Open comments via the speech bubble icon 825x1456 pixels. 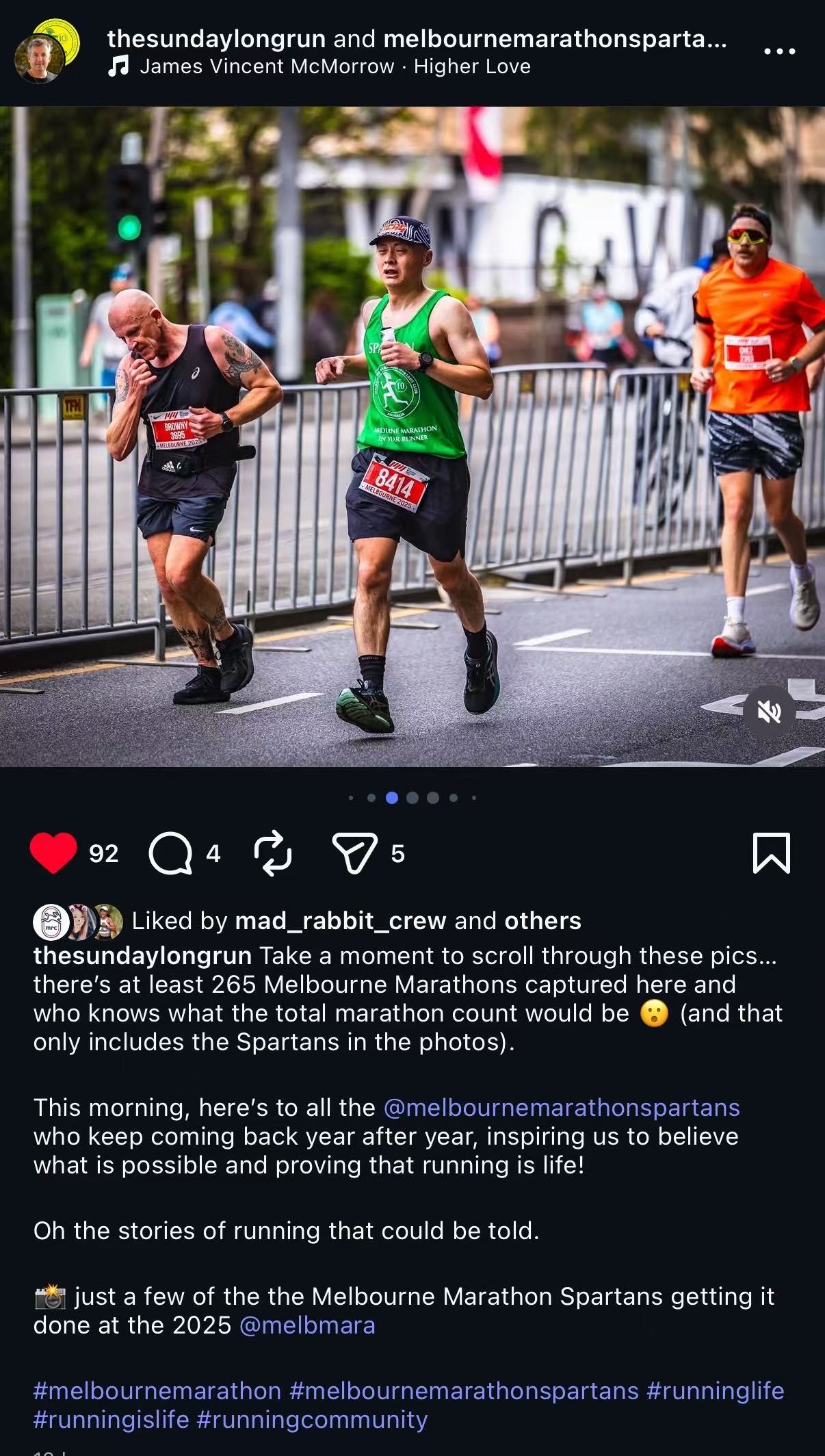(x=170, y=853)
